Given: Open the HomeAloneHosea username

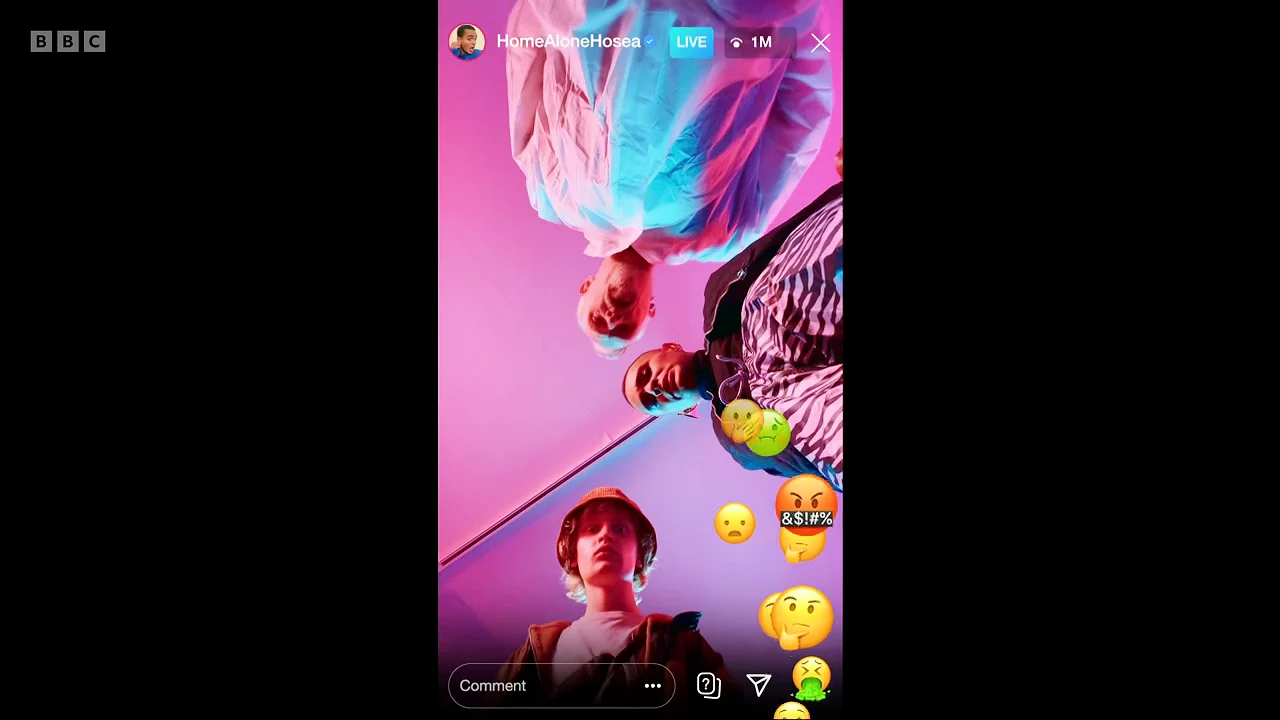Looking at the screenshot, I should coord(568,42).
